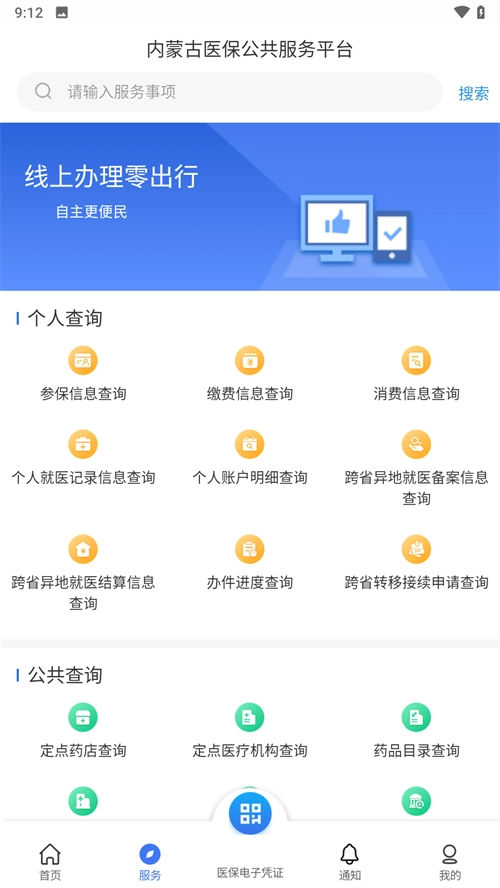Open 缴费信息查询
The image size is (500, 888).
click(x=250, y=374)
